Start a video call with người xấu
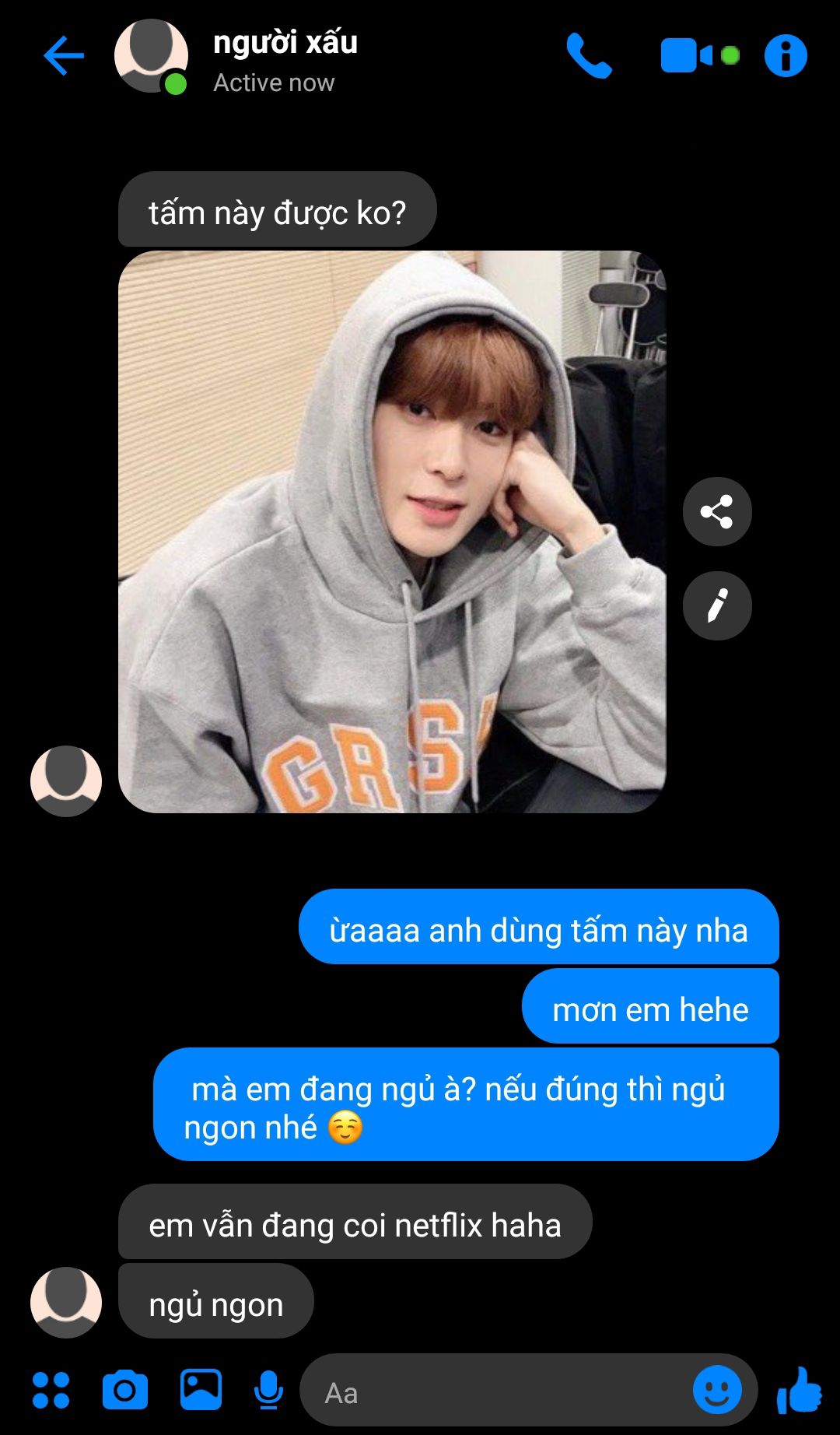The height and width of the screenshot is (1435, 840). point(699,56)
